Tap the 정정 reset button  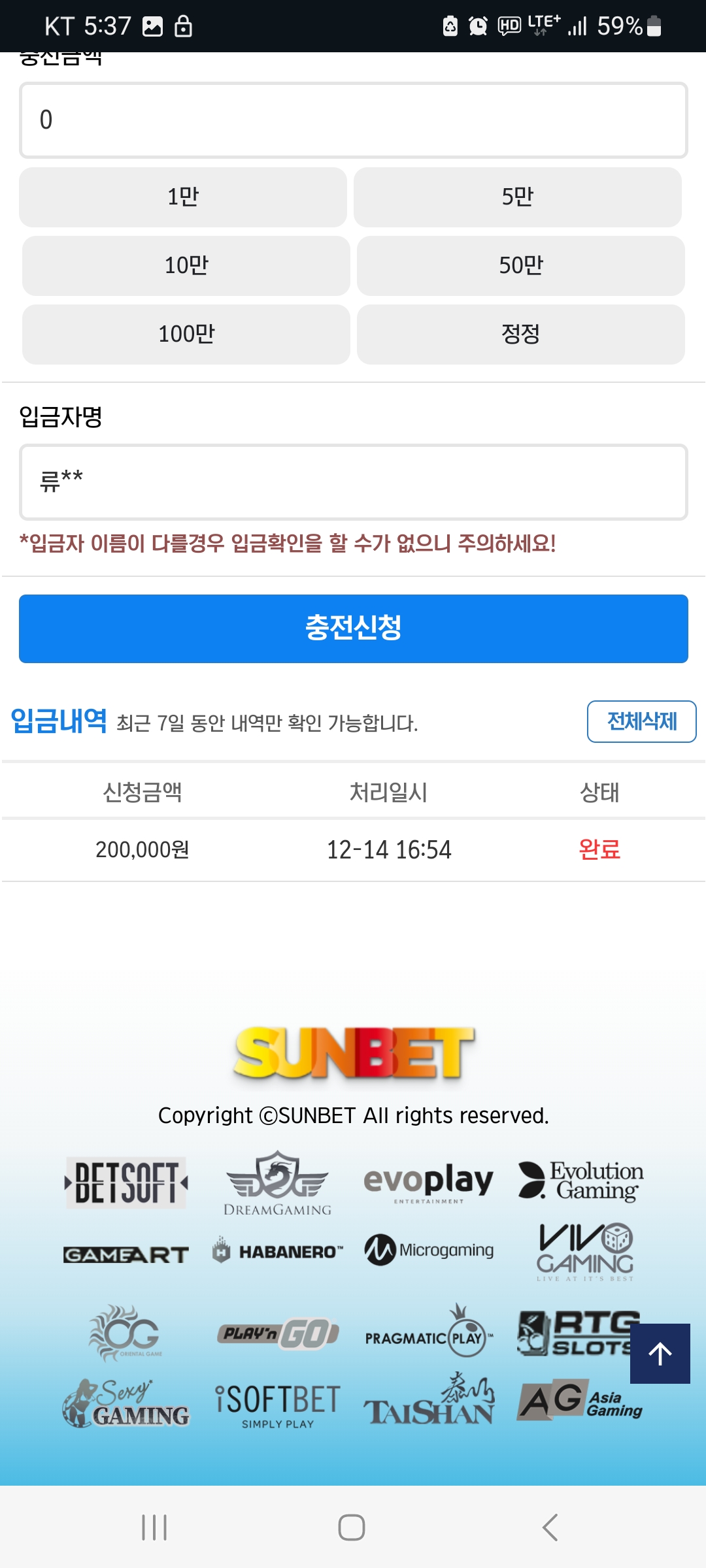tap(521, 335)
